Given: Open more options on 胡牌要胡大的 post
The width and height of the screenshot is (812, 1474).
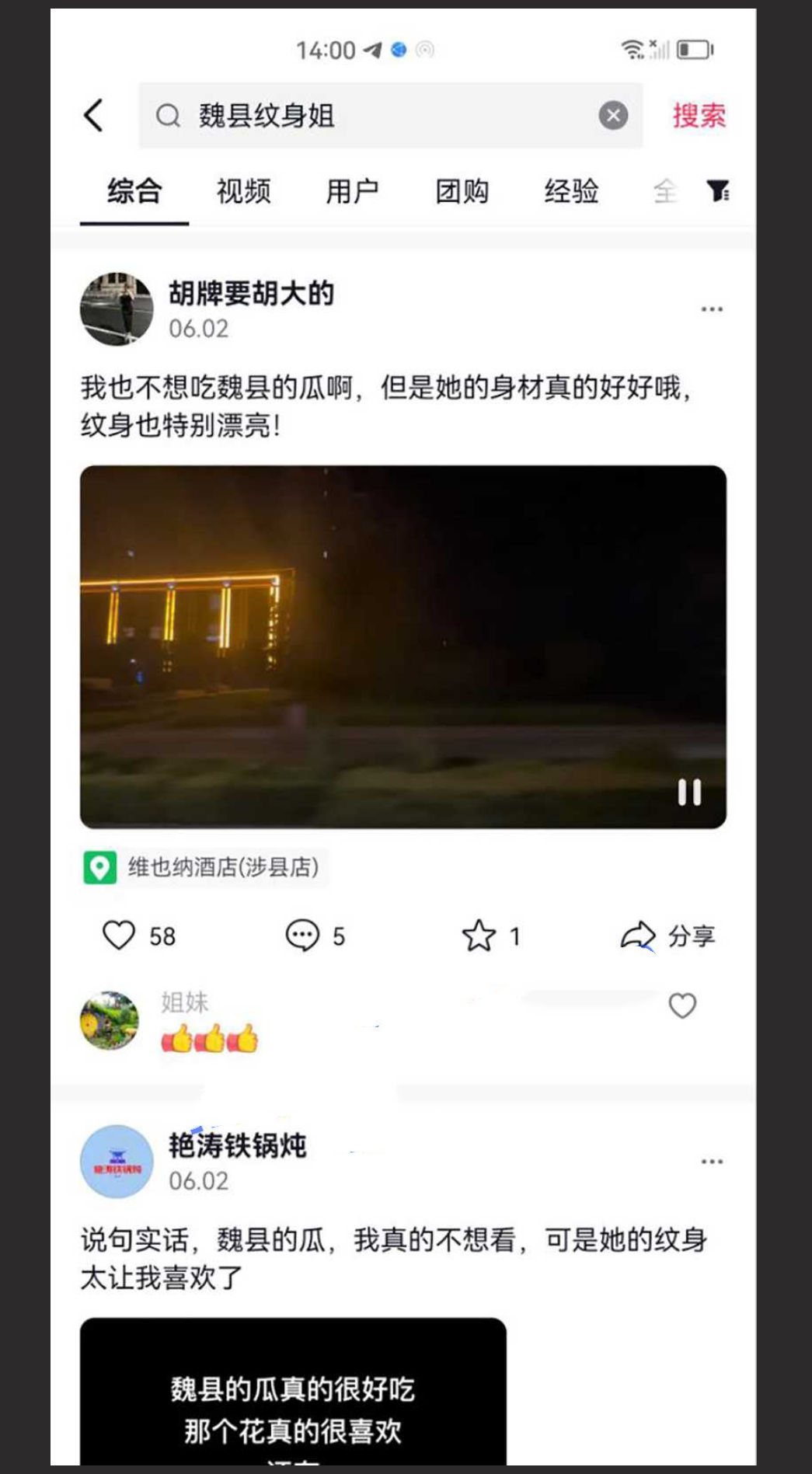Looking at the screenshot, I should coord(711,308).
